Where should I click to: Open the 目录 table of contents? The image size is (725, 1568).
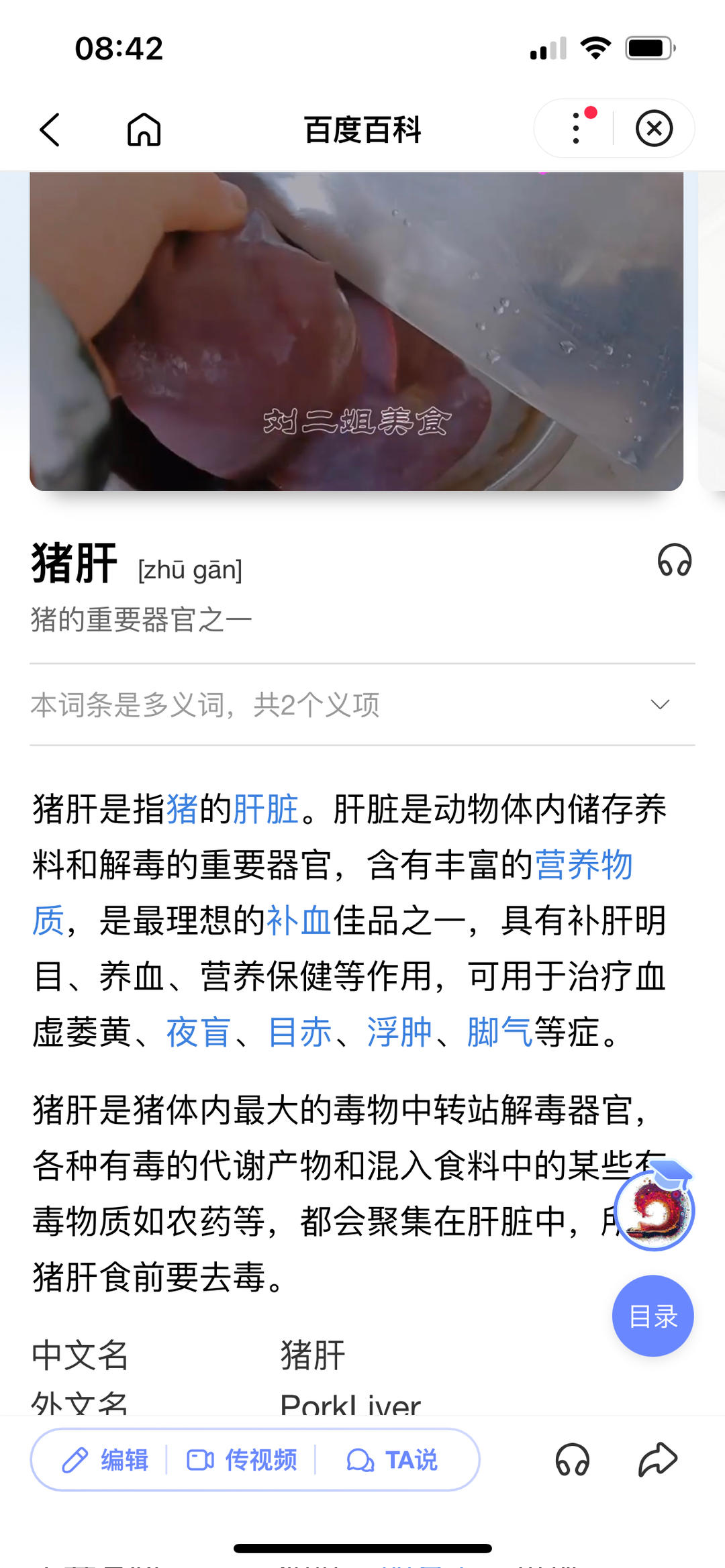(x=652, y=1316)
